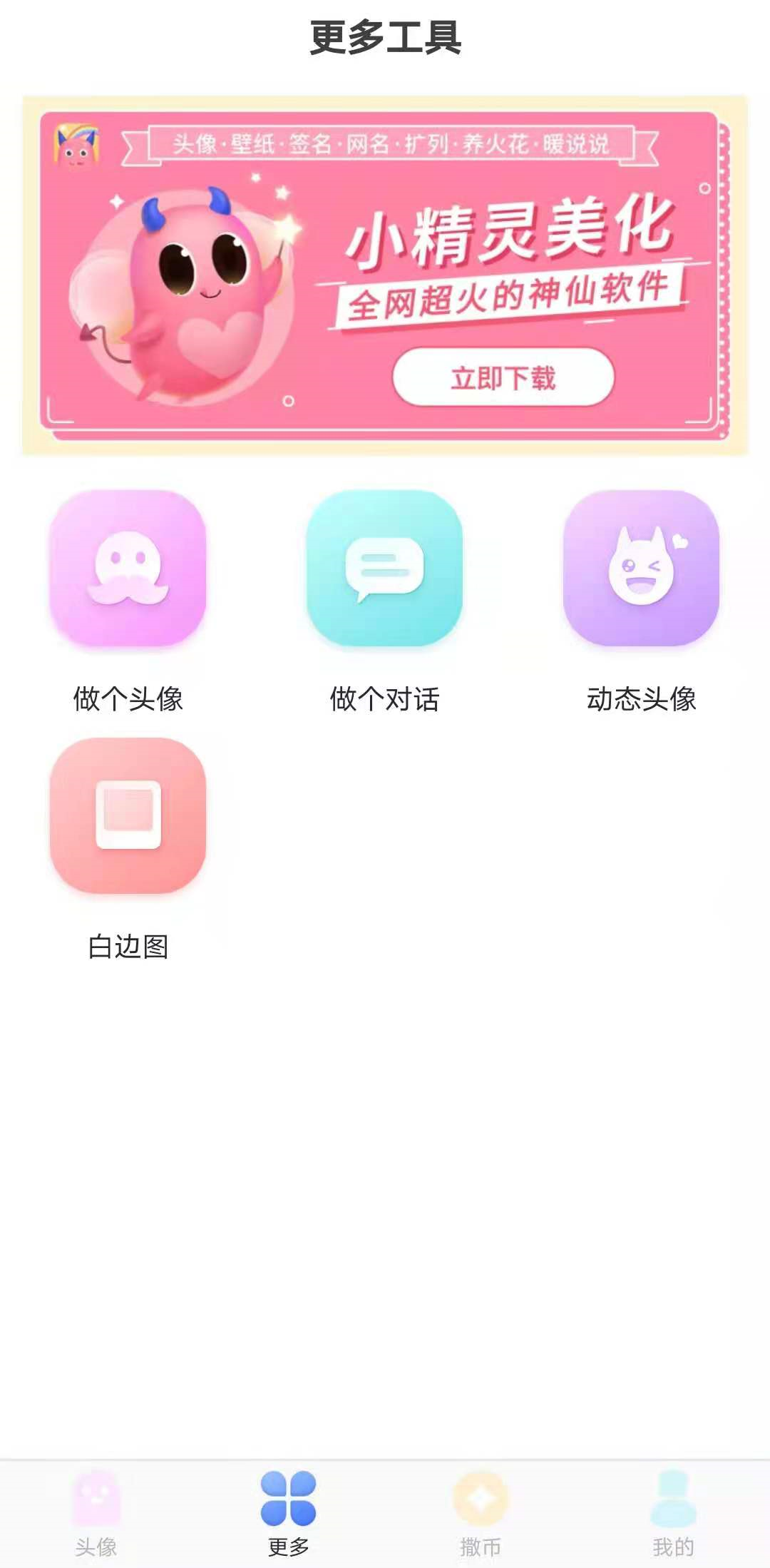Open the 我的 tab
Image resolution: width=770 pixels, height=1568 pixels.
coord(673,1512)
